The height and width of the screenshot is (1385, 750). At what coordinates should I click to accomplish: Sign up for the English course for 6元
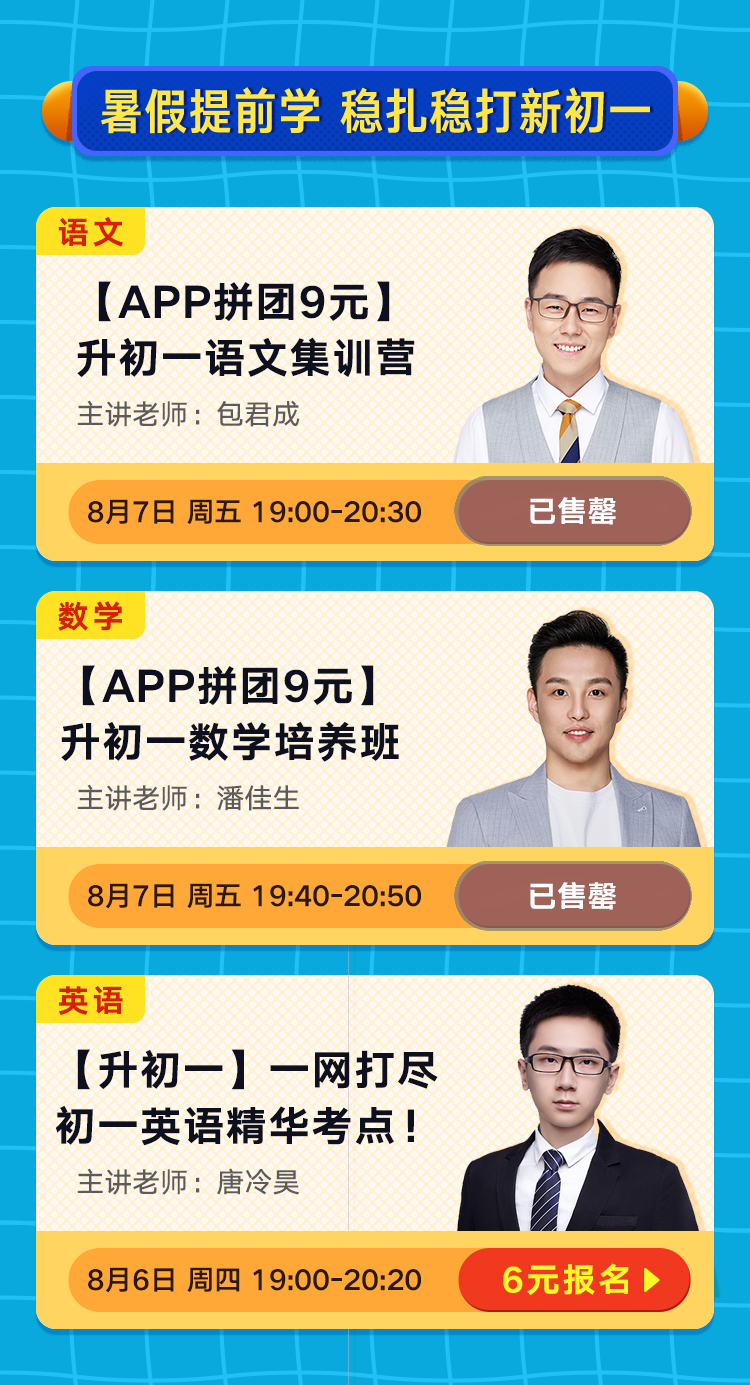(574, 1279)
